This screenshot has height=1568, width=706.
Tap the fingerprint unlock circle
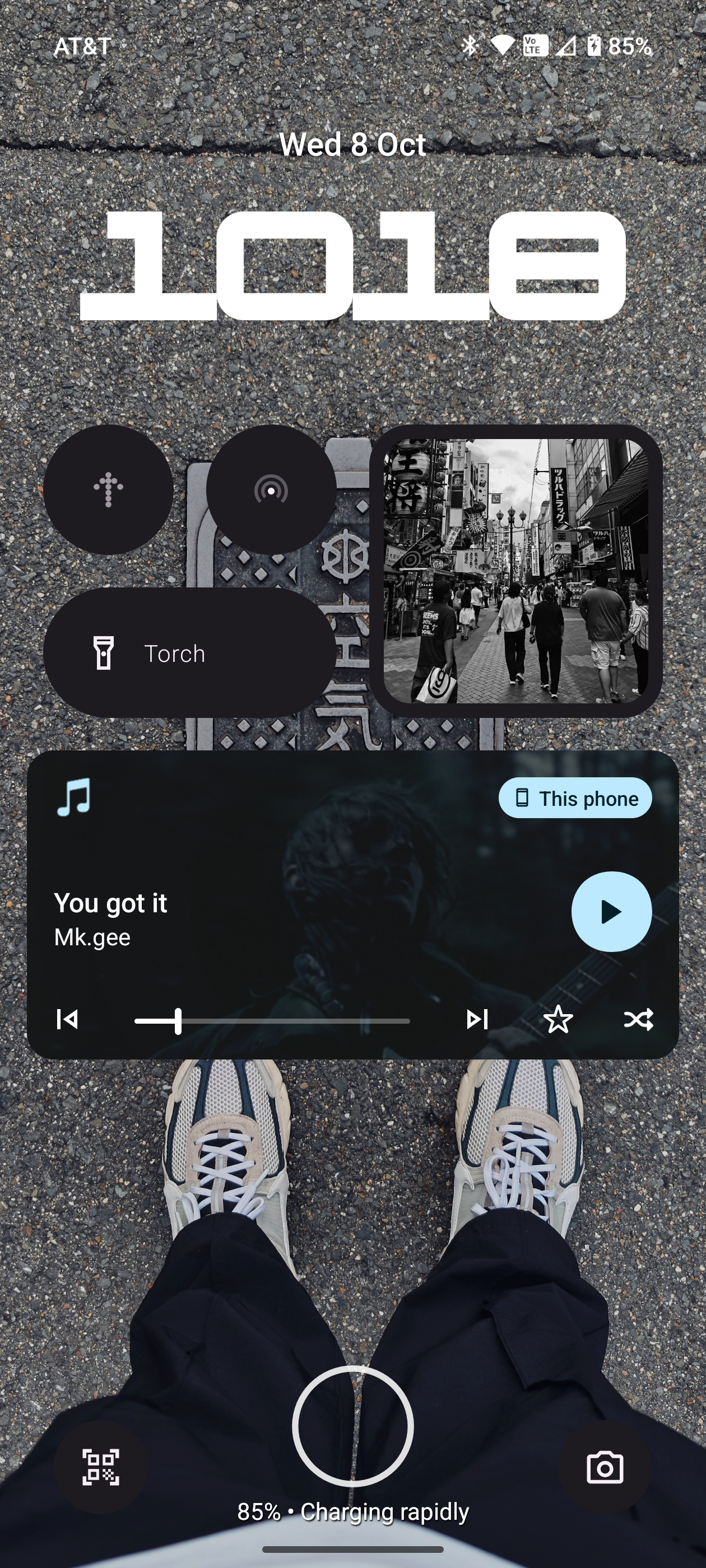[x=352, y=1426]
